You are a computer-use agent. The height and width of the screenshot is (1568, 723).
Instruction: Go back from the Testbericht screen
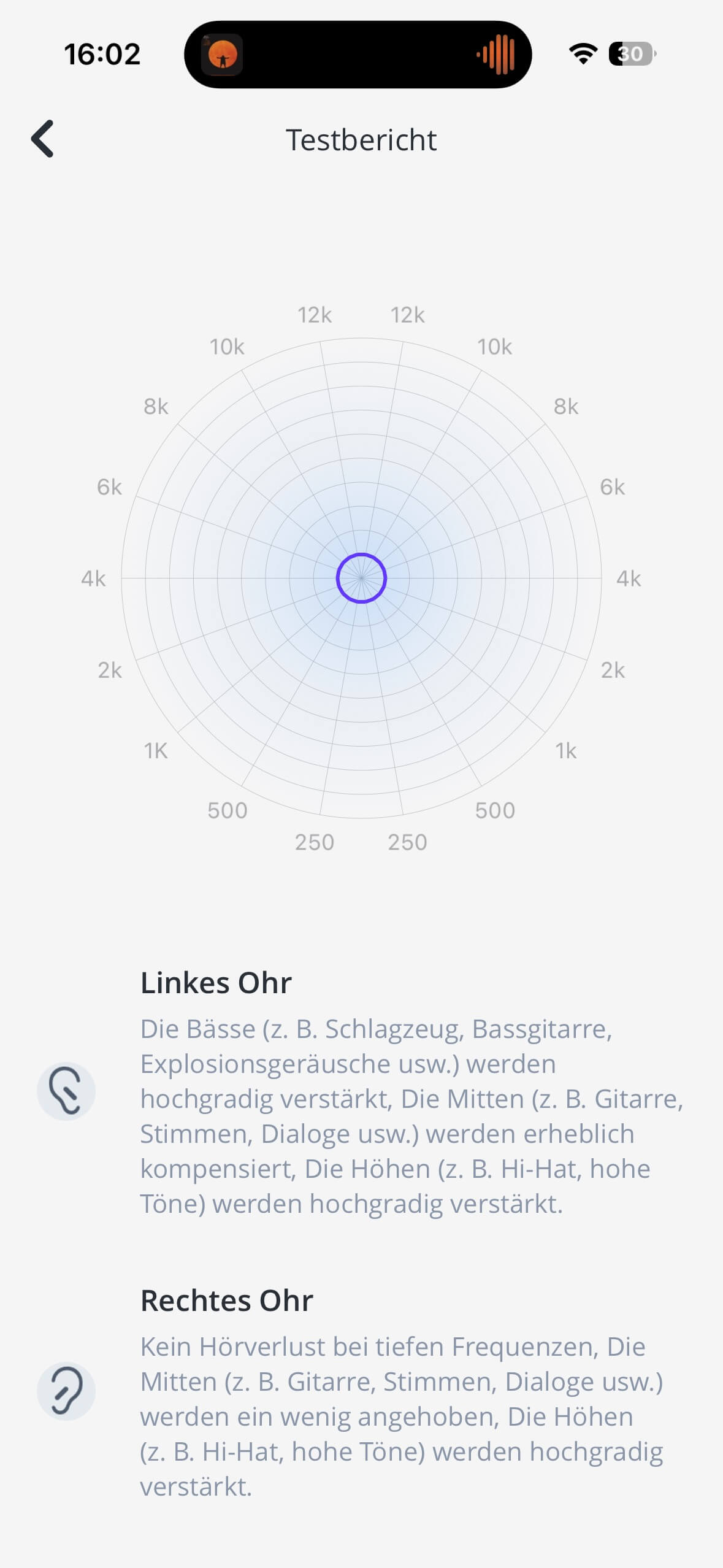coord(43,139)
